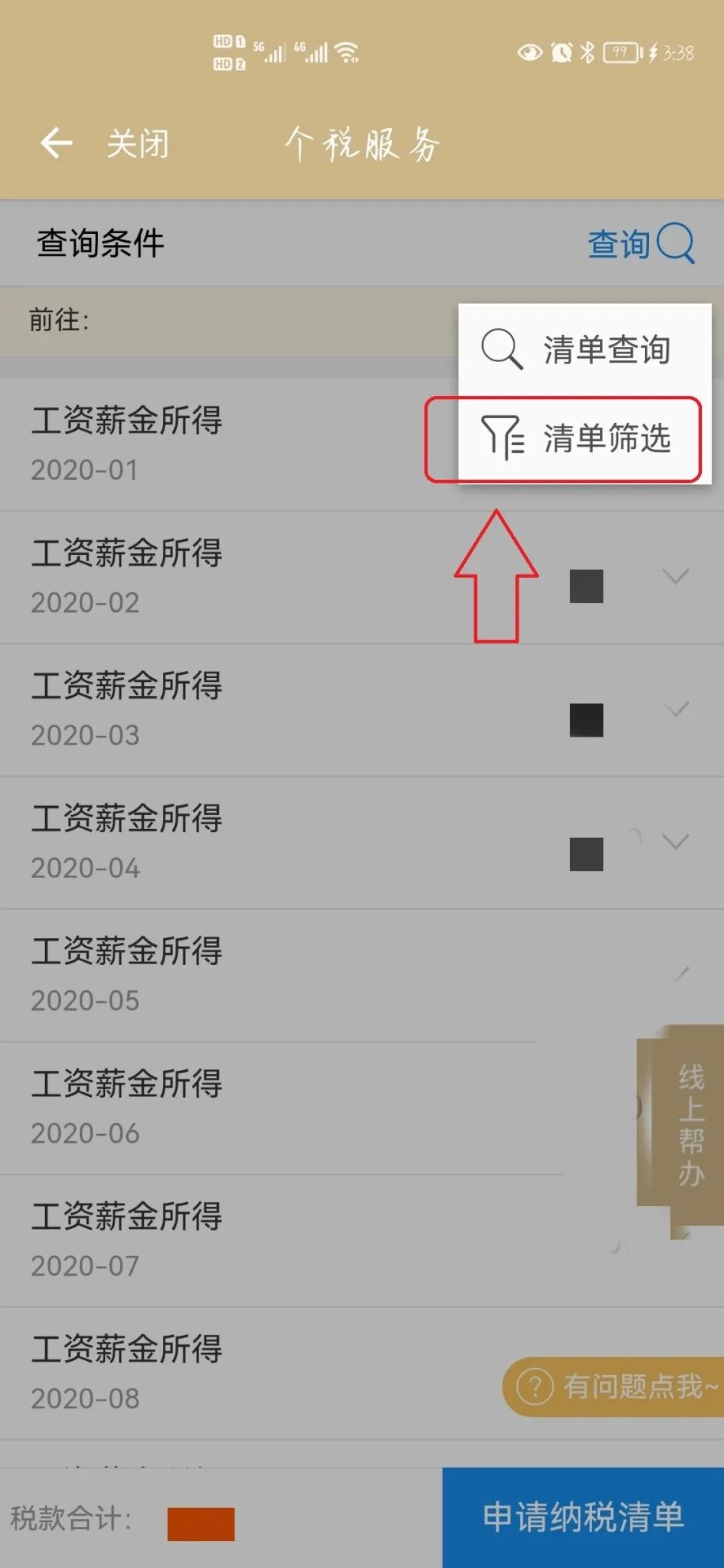Image resolution: width=724 pixels, height=1568 pixels.
Task: Tap 有问题点我 help bubble
Action: (x=614, y=1386)
